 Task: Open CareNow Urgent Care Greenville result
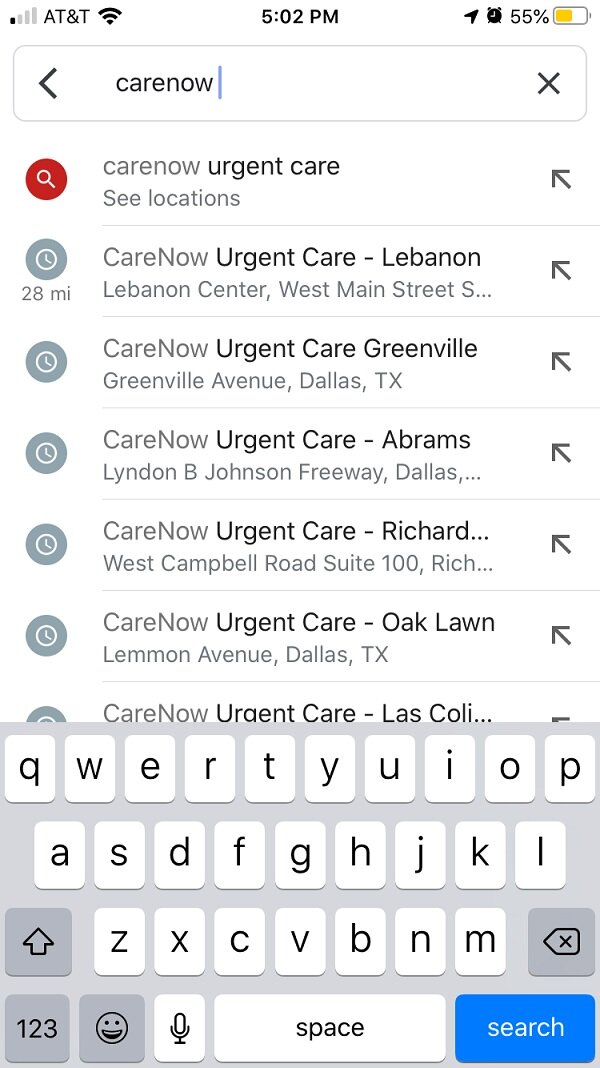pos(300,363)
